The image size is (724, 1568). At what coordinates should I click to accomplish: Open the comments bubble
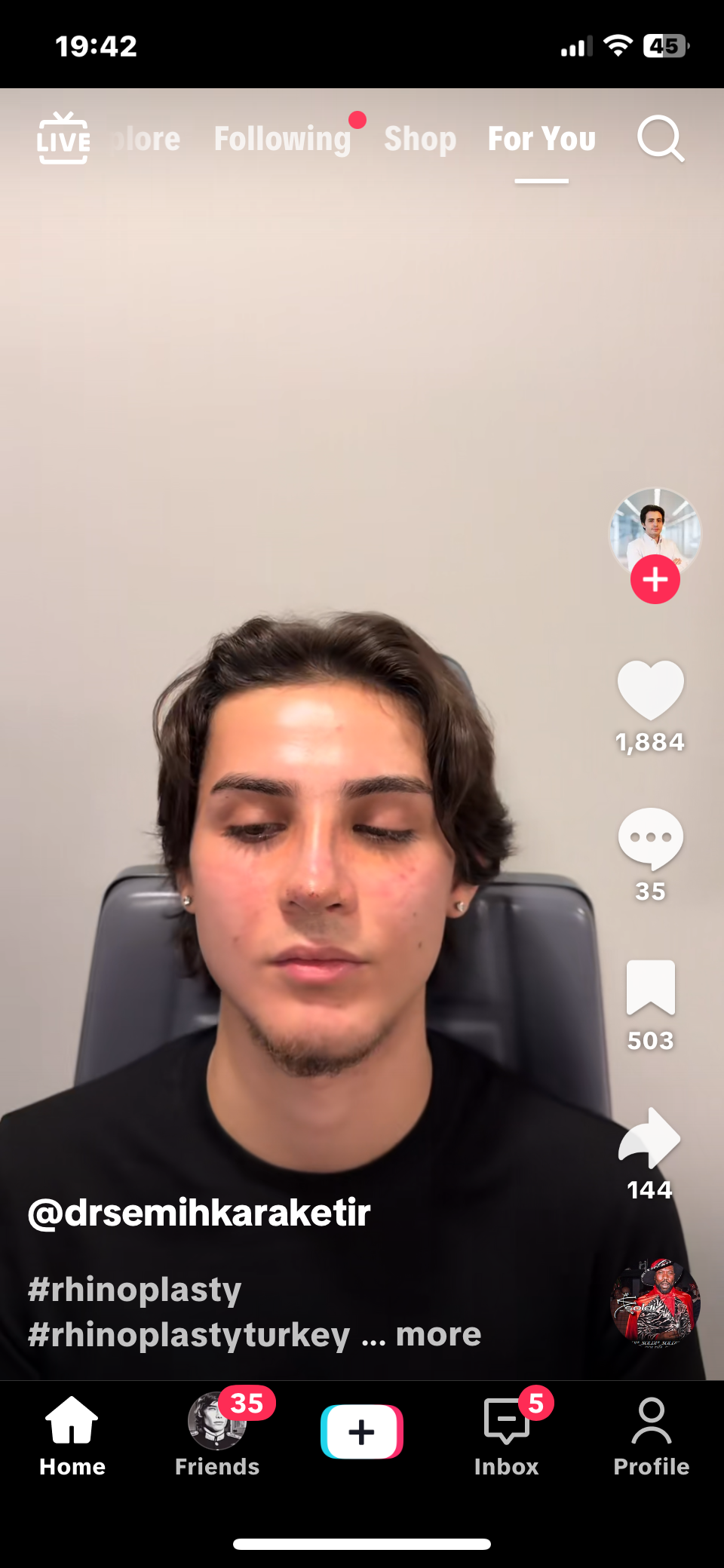pyautogui.click(x=650, y=839)
